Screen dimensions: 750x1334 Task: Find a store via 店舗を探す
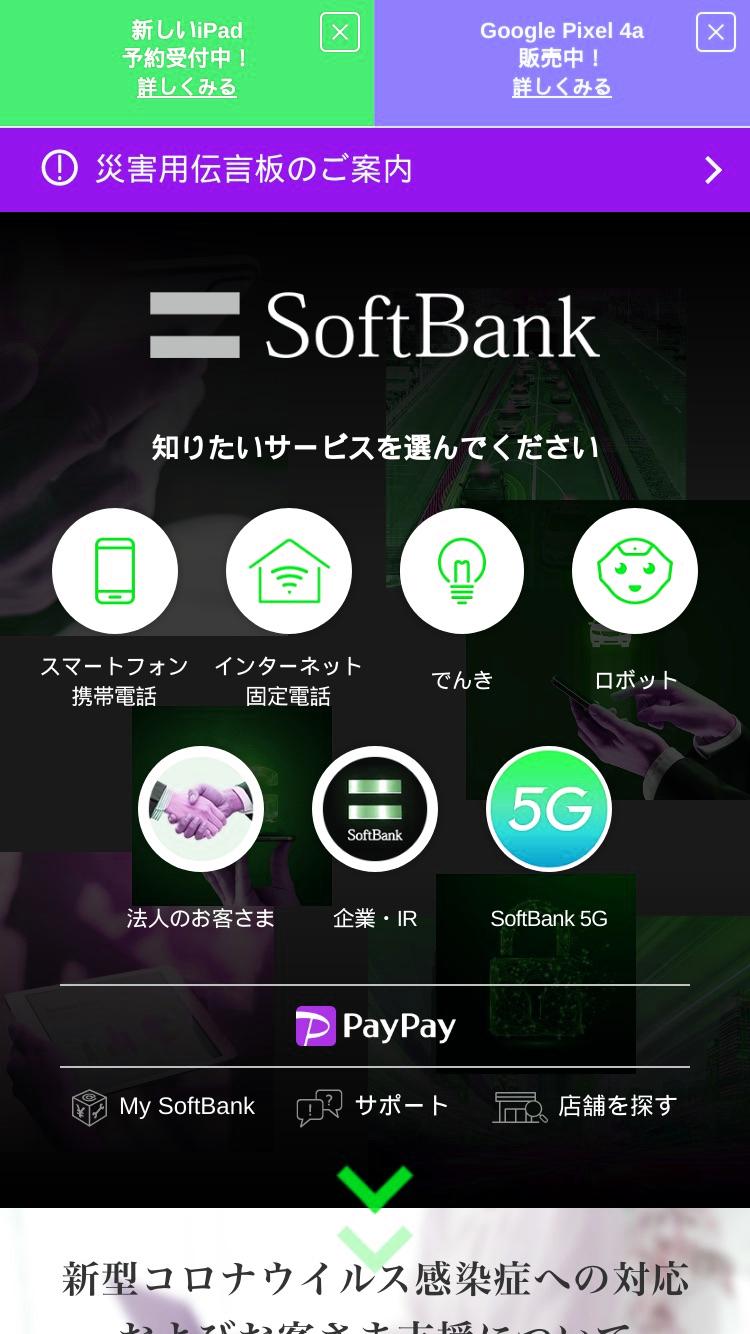point(585,1107)
